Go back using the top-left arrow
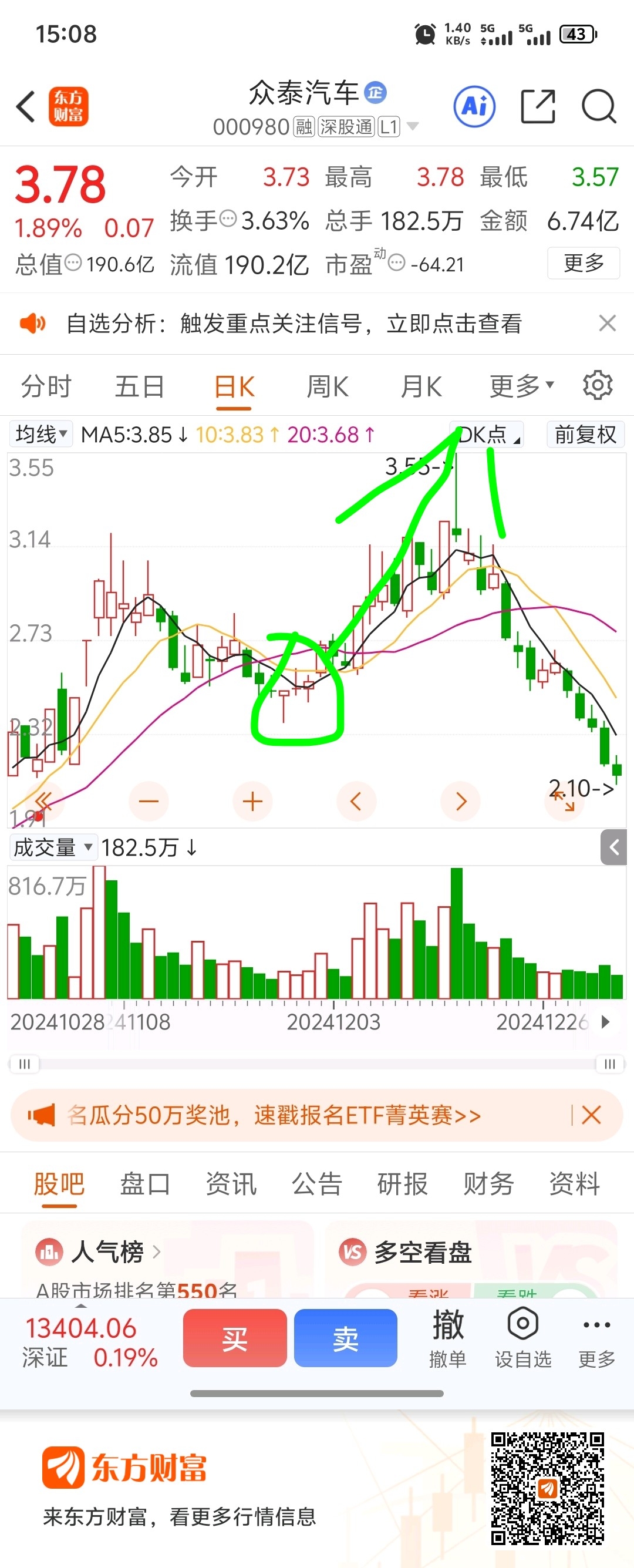Image resolution: width=634 pixels, height=1568 pixels. (x=26, y=106)
